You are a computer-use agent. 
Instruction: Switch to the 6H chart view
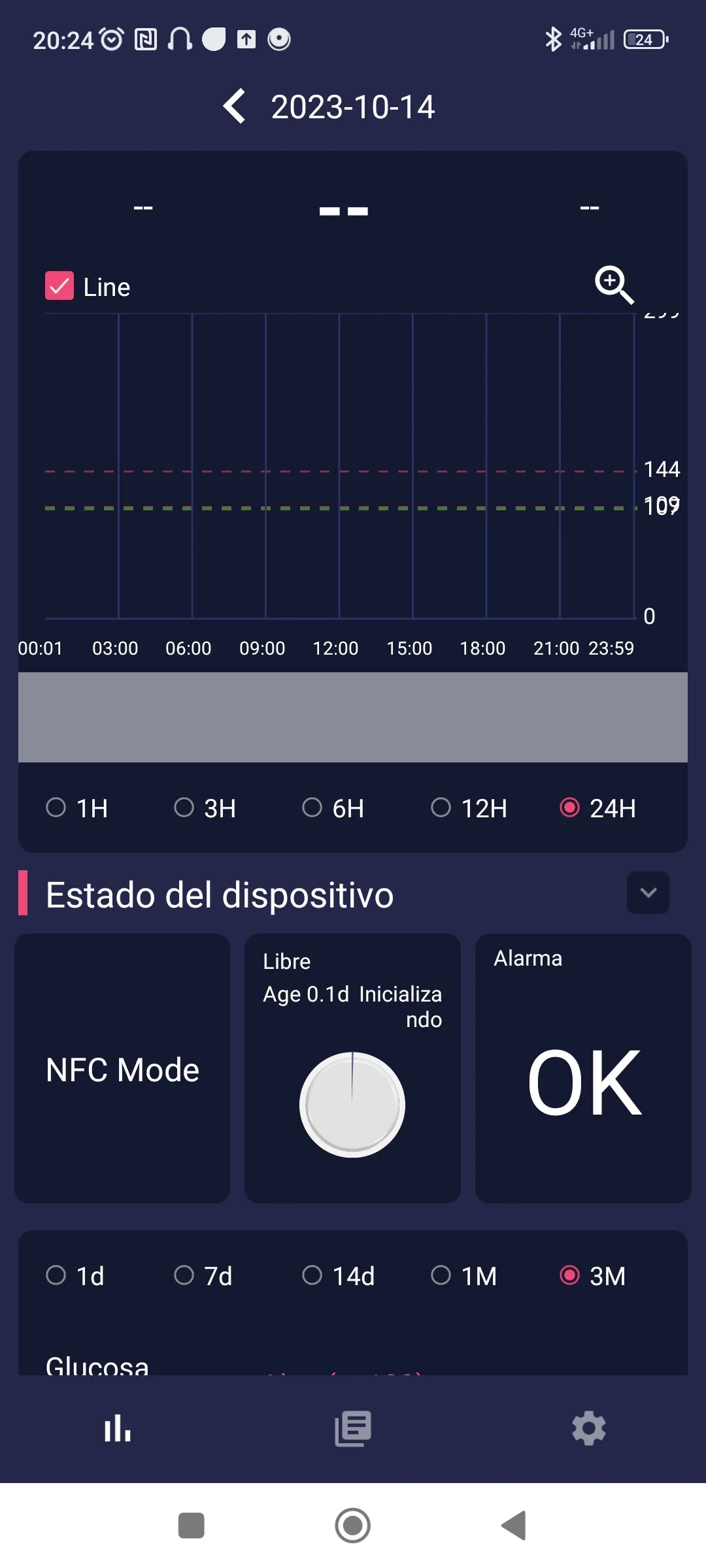[312, 808]
